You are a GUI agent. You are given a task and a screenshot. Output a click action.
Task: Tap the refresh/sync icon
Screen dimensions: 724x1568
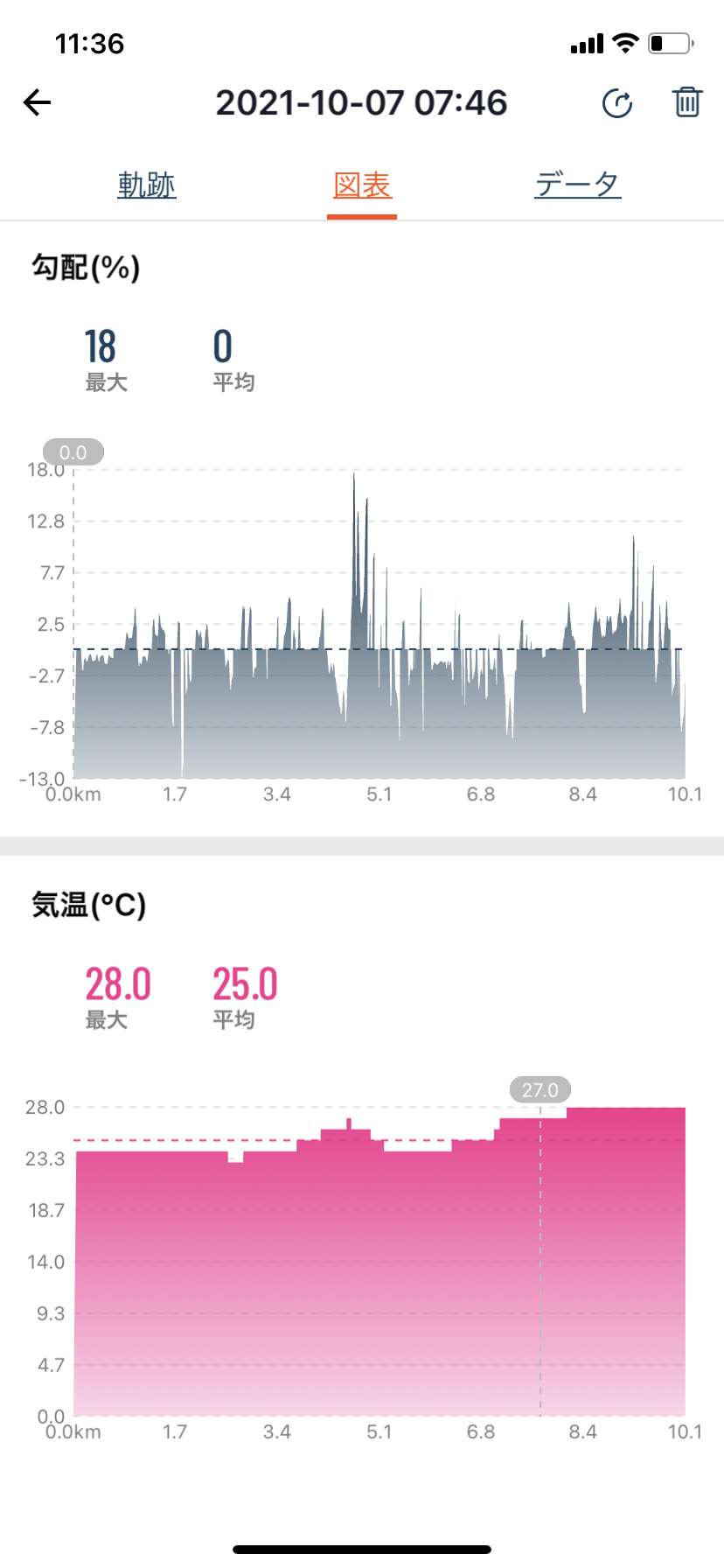point(617,103)
